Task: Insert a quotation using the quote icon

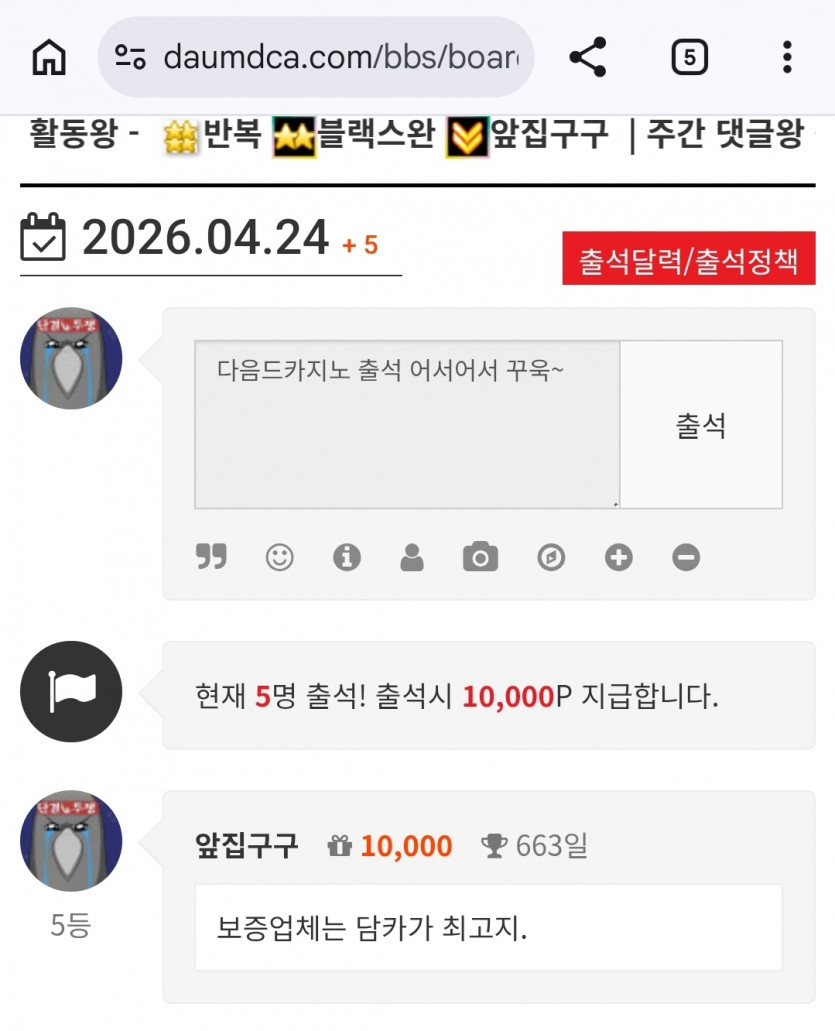Action: (x=211, y=557)
